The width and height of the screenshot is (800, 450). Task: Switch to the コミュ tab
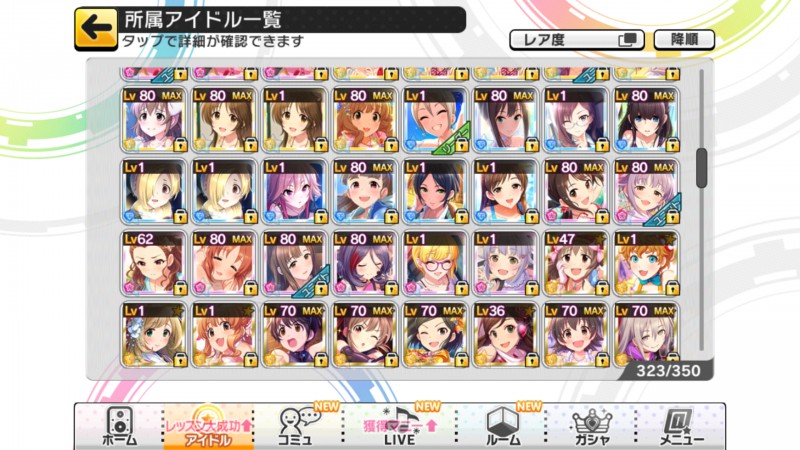point(296,426)
